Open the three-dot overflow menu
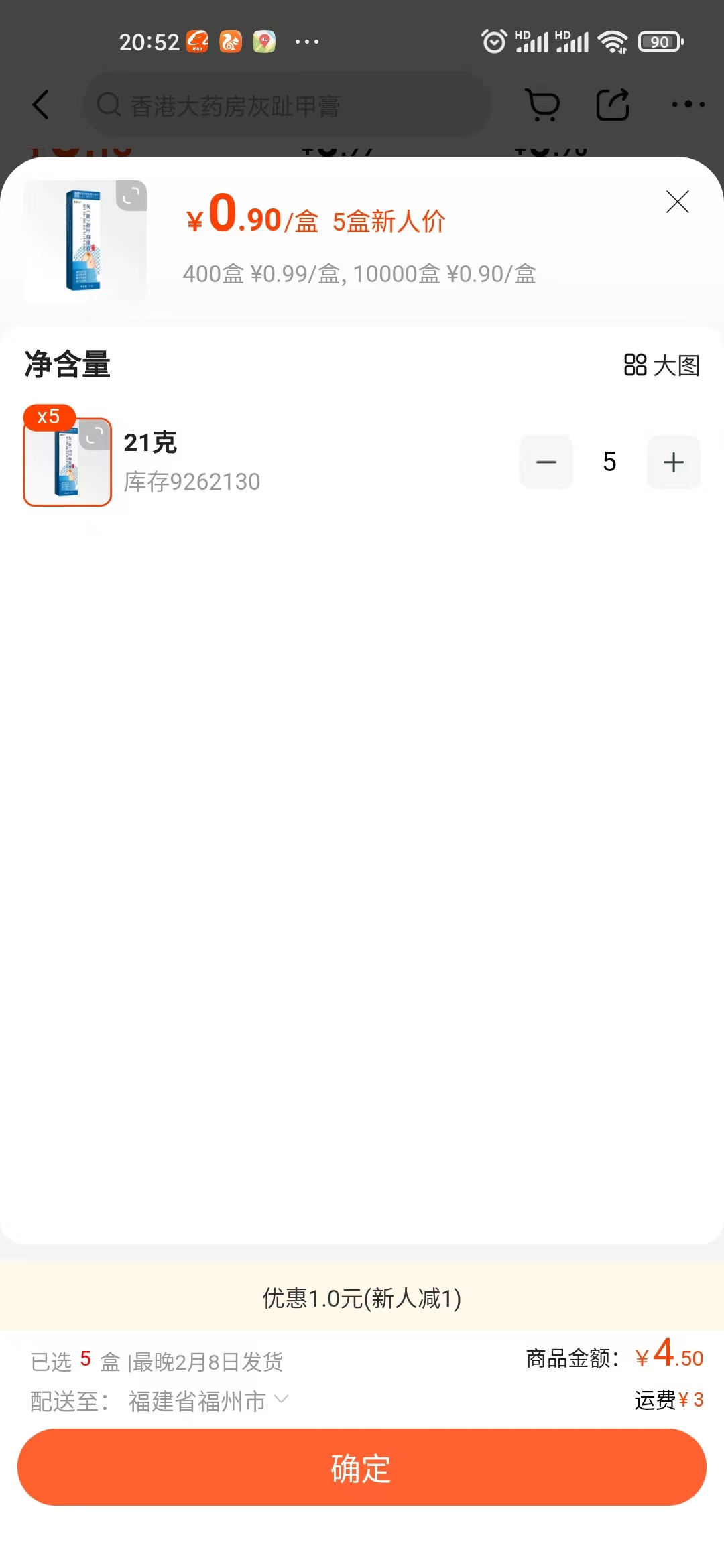Screen dimensions: 724x1568 pos(688,105)
